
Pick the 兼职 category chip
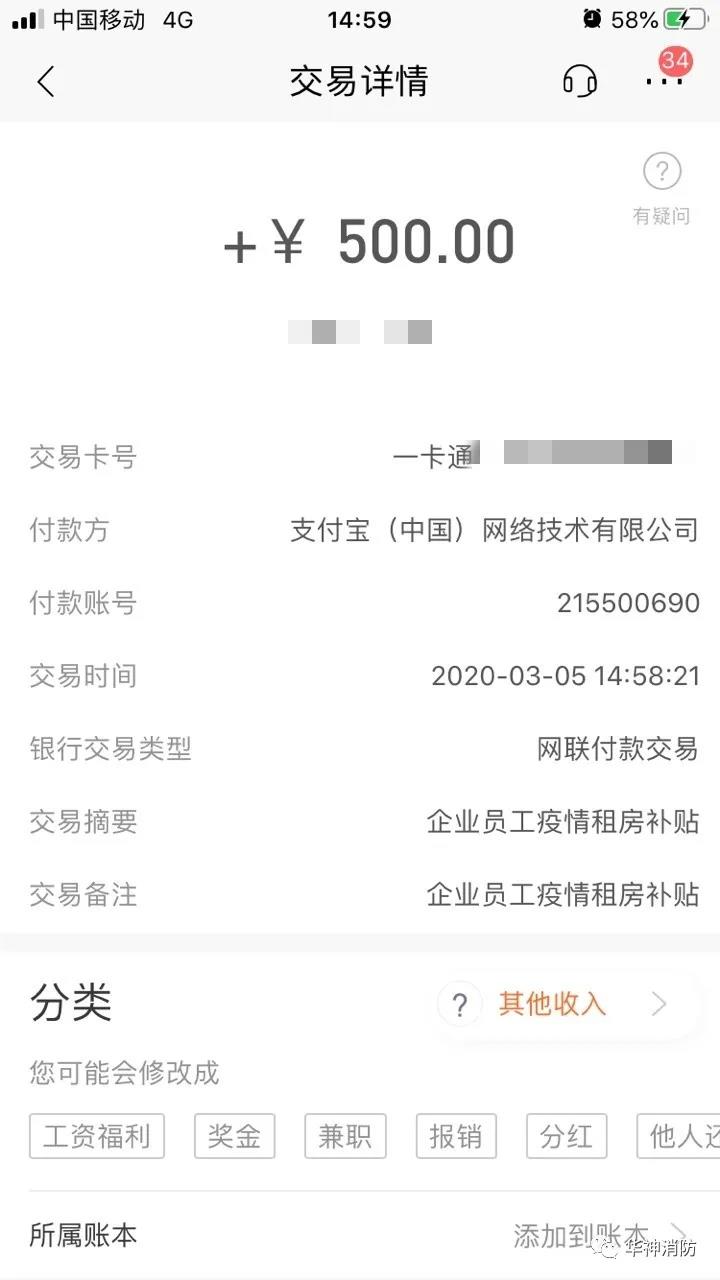tap(345, 1136)
